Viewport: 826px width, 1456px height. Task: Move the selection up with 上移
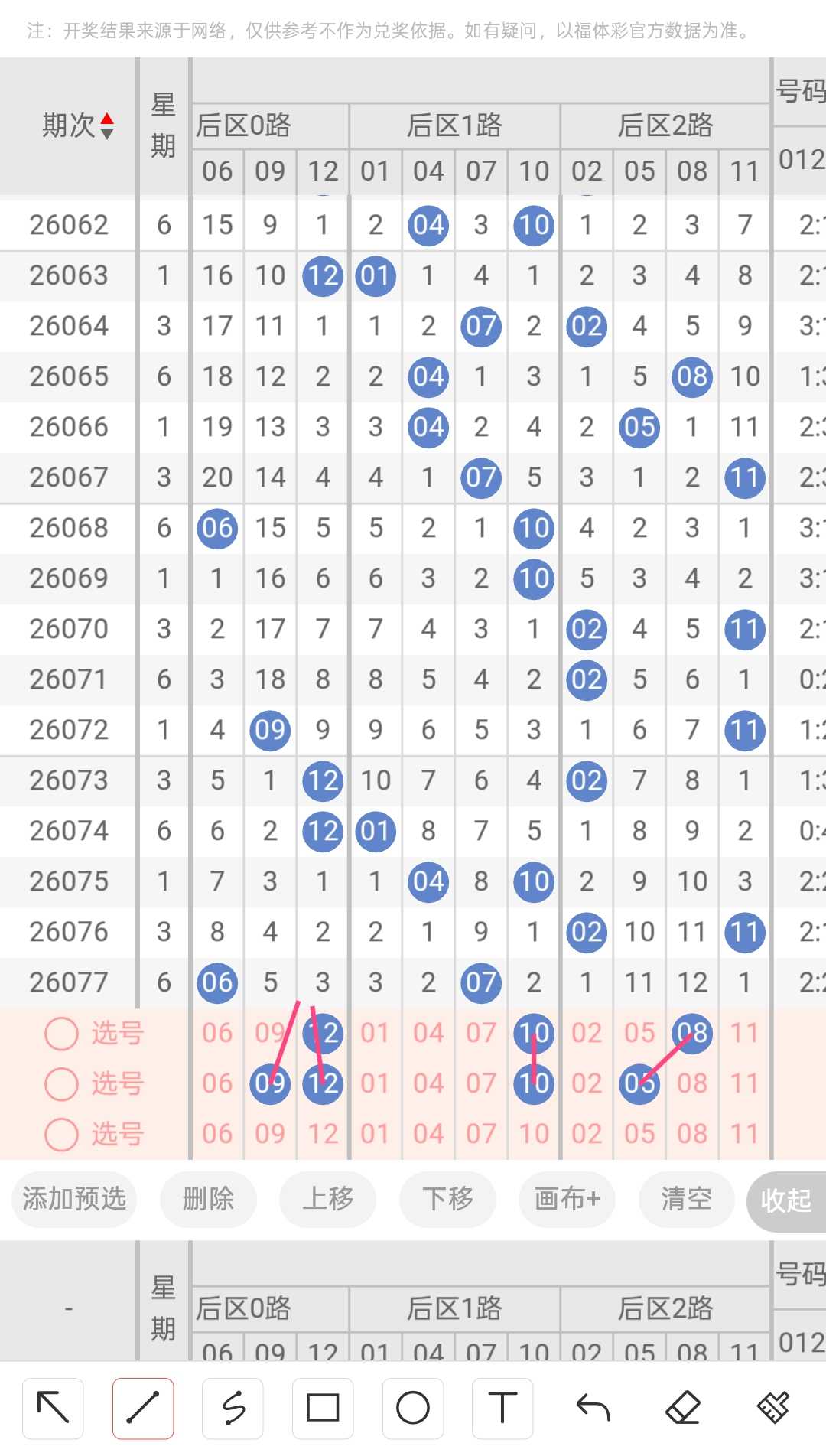[328, 1199]
